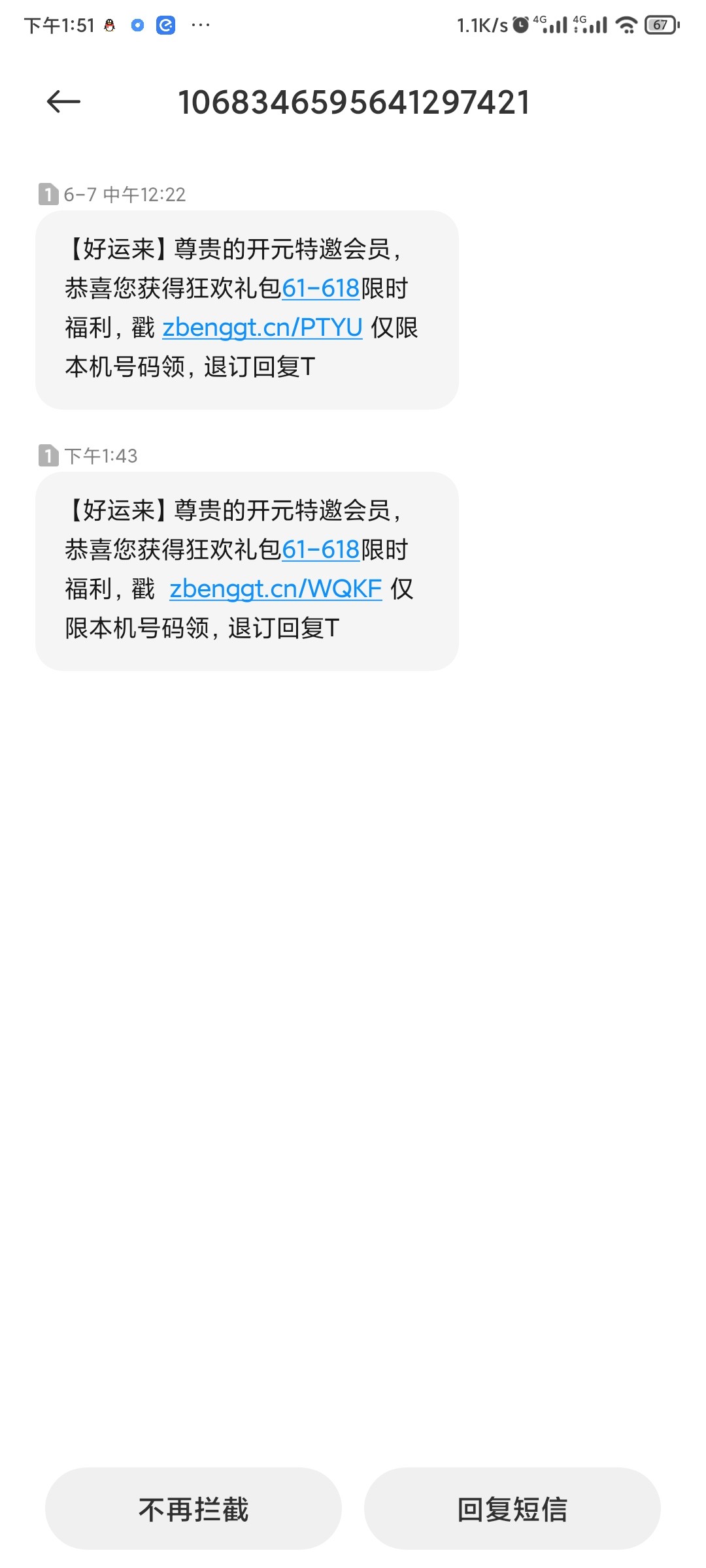This screenshot has height=1568, width=706.
Task: Tap the 61-618 link in 1:43 message
Action: pyautogui.click(x=320, y=549)
